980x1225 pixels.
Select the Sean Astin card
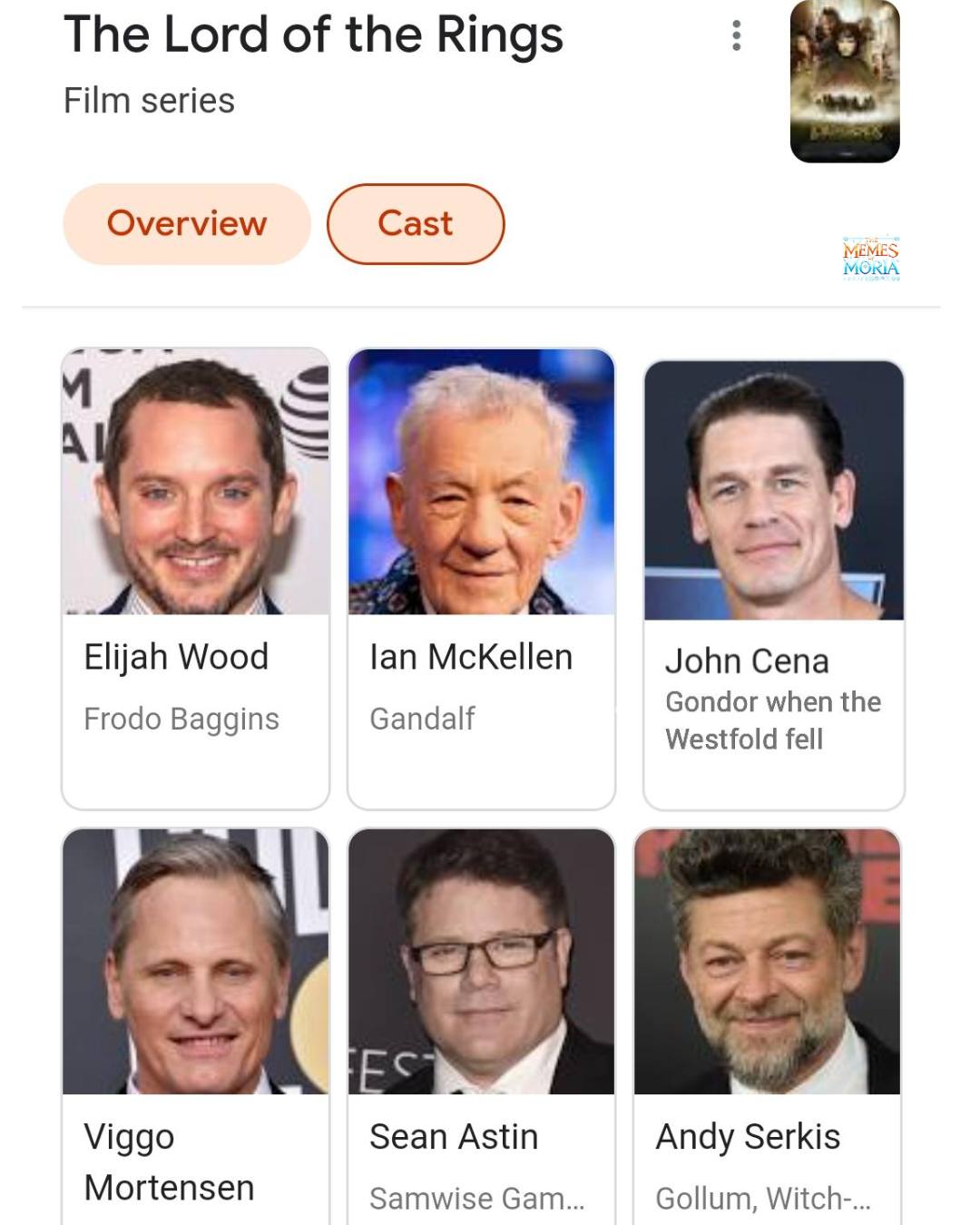pos(481,1025)
